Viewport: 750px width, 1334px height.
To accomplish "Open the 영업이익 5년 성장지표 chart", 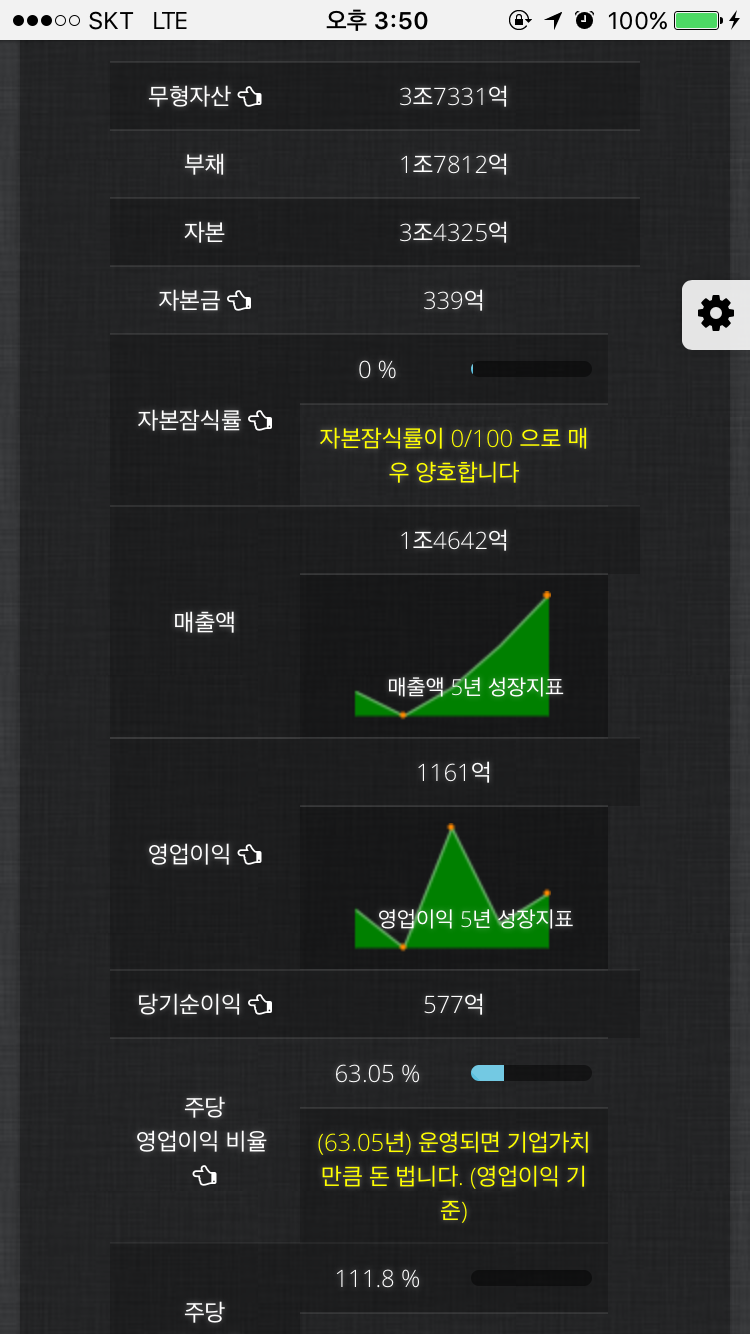I will [453, 887].
